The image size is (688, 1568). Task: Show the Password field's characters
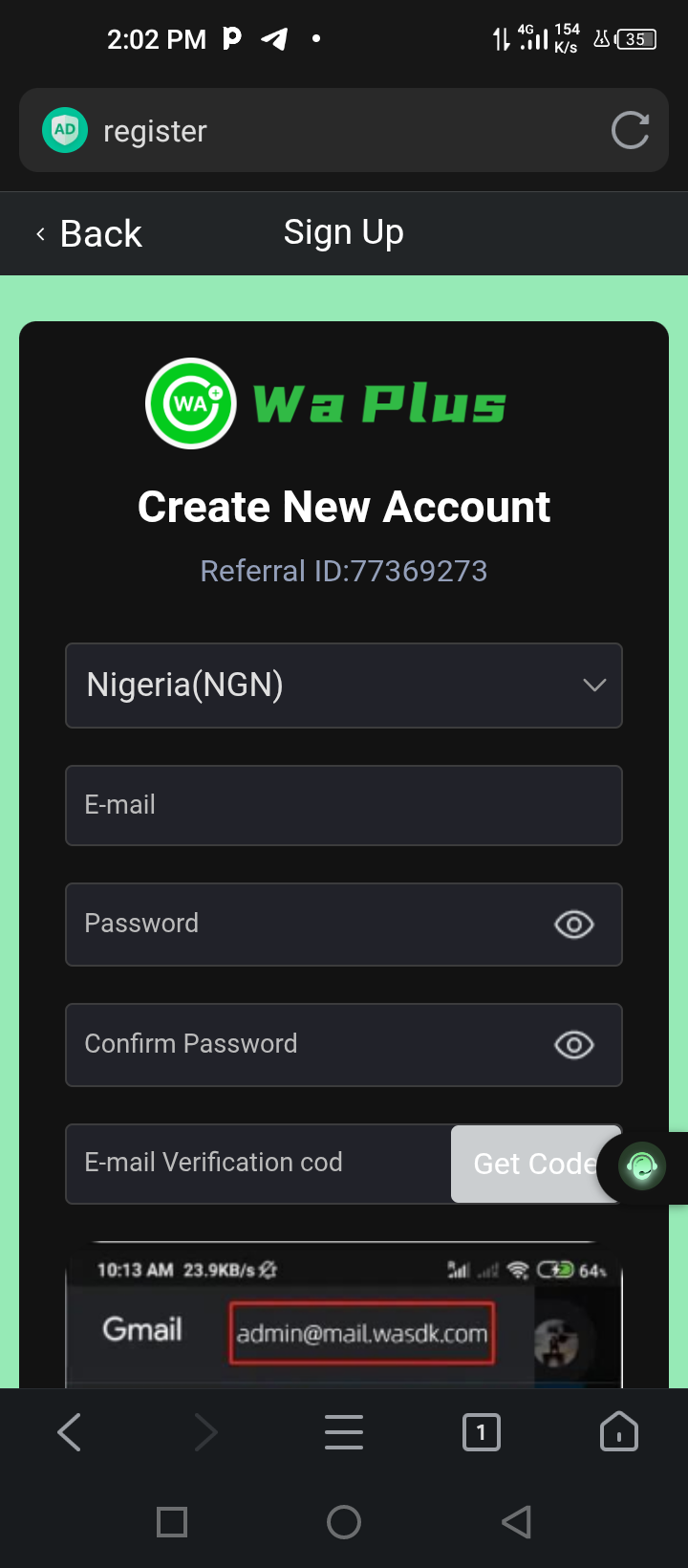[573, 925]
